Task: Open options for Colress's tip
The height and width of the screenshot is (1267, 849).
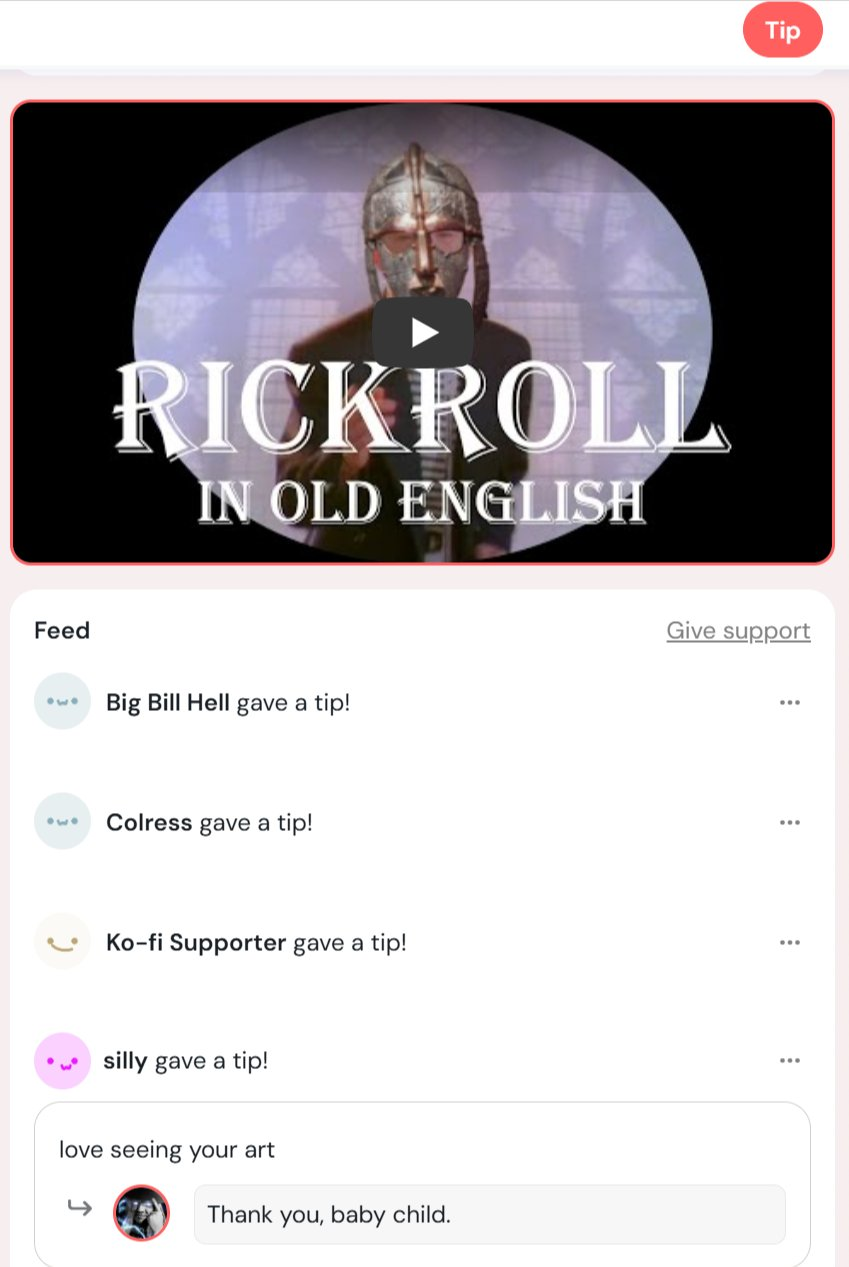Action: point(789,823)
